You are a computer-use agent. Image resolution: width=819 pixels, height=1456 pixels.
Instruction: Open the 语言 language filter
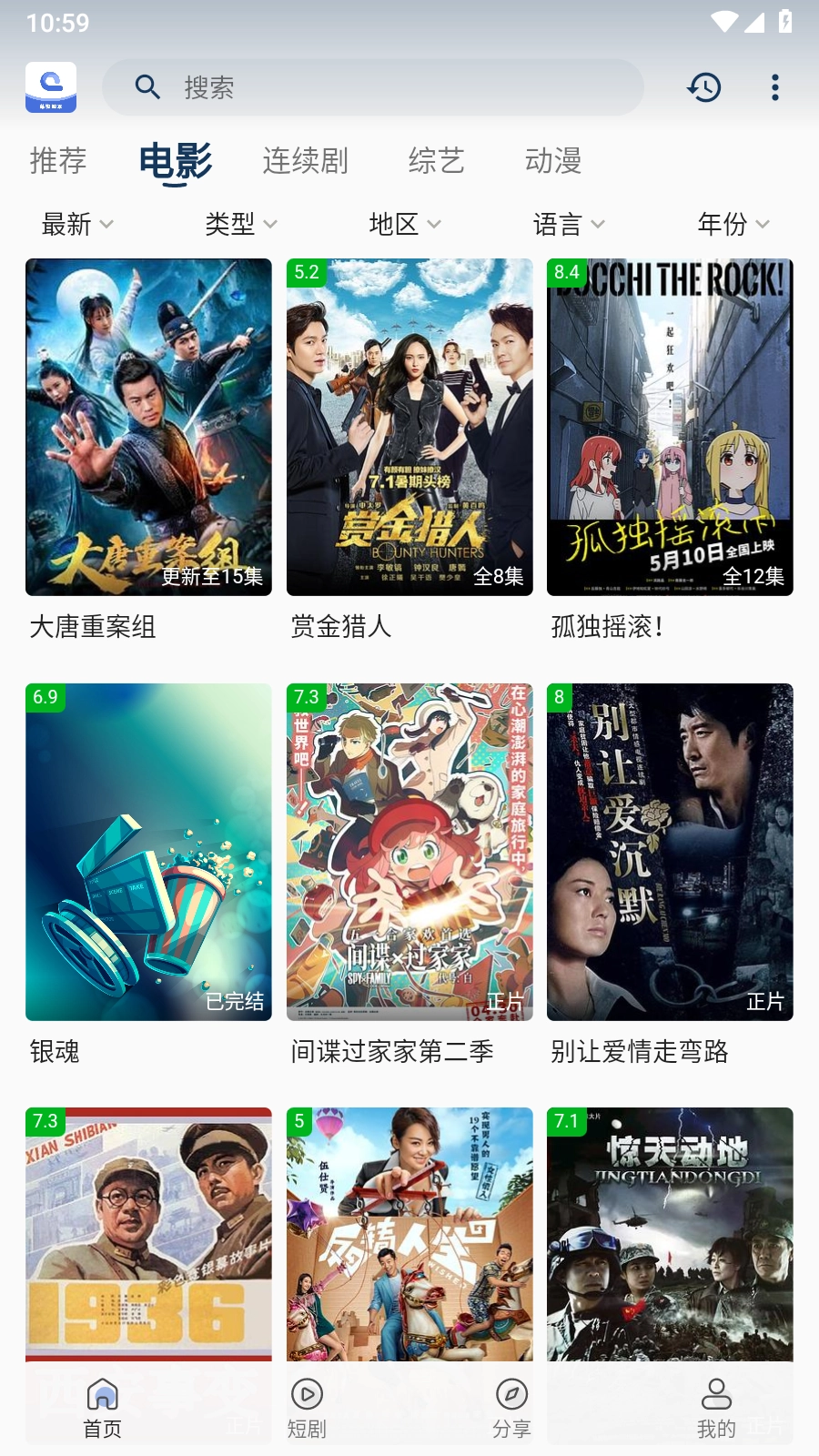569,224
